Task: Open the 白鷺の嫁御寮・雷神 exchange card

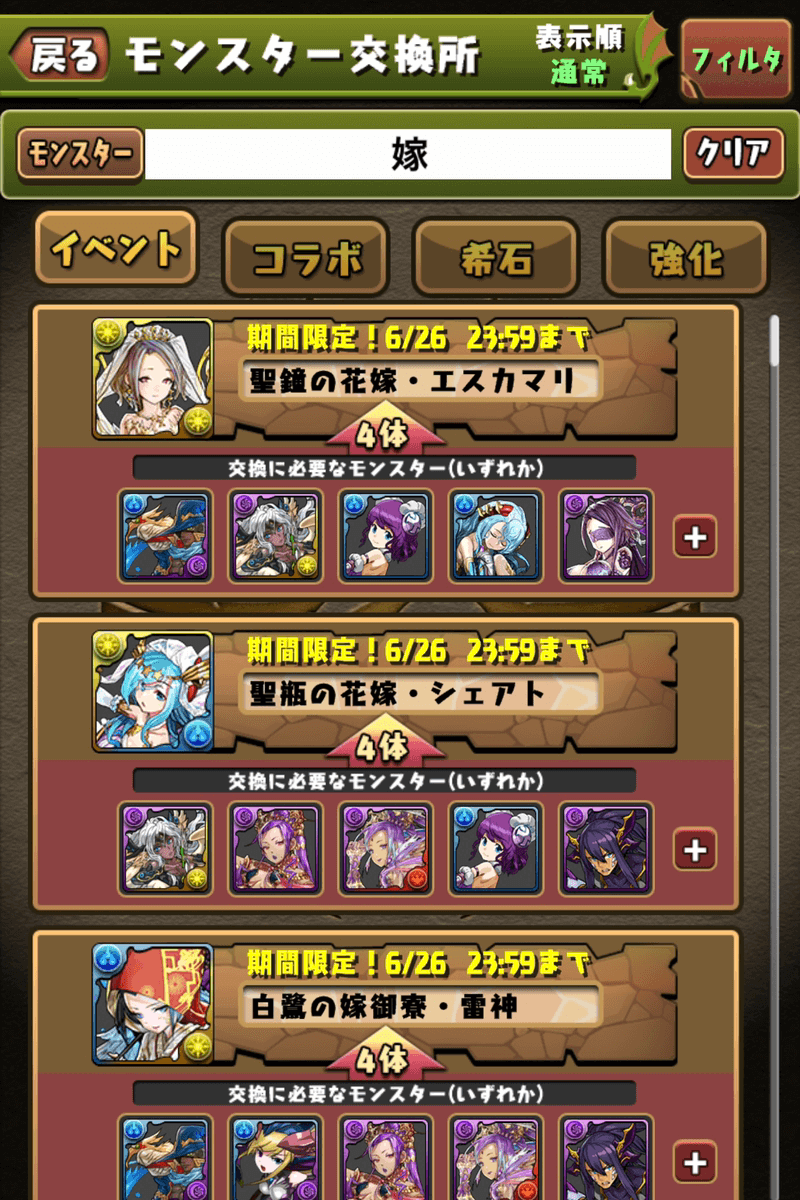Action: coord(420,1005)
